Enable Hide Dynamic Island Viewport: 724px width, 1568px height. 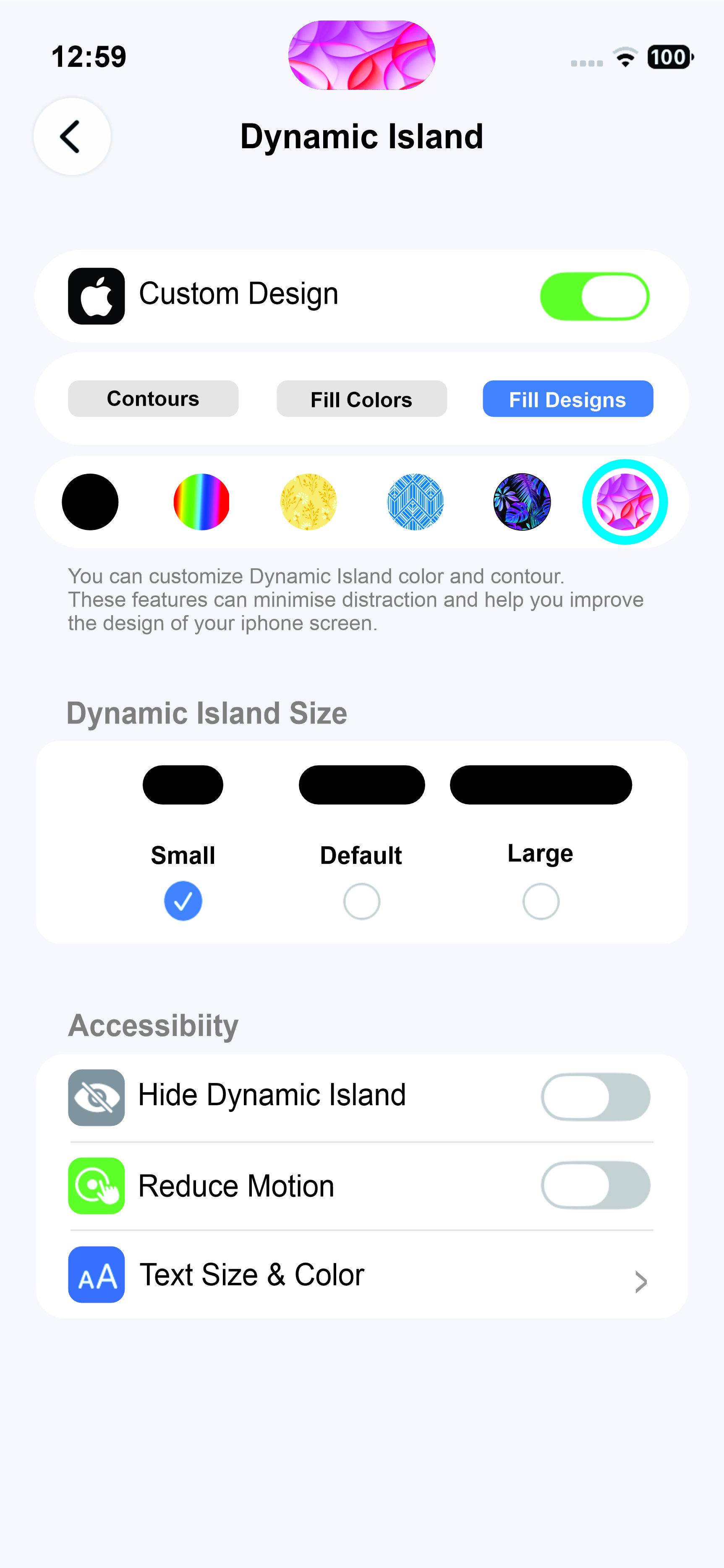595,1097
